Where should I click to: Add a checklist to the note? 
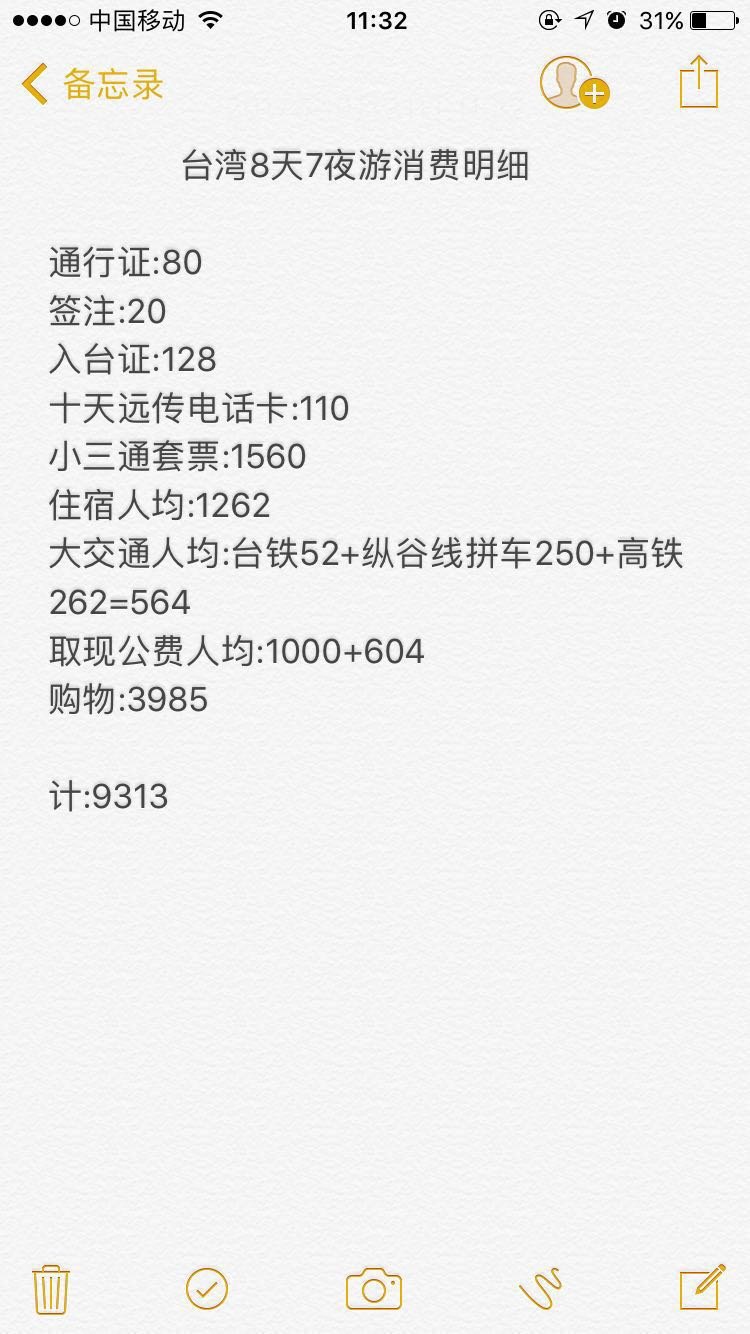207,1289
